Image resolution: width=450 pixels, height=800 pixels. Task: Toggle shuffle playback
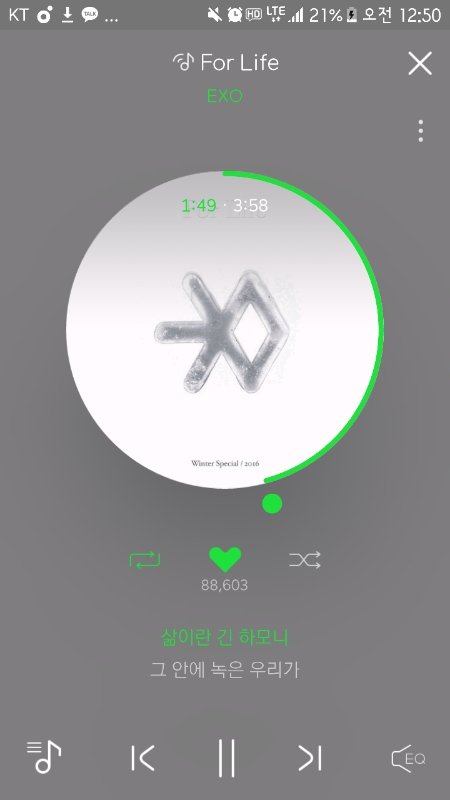(x=305, y=560)
